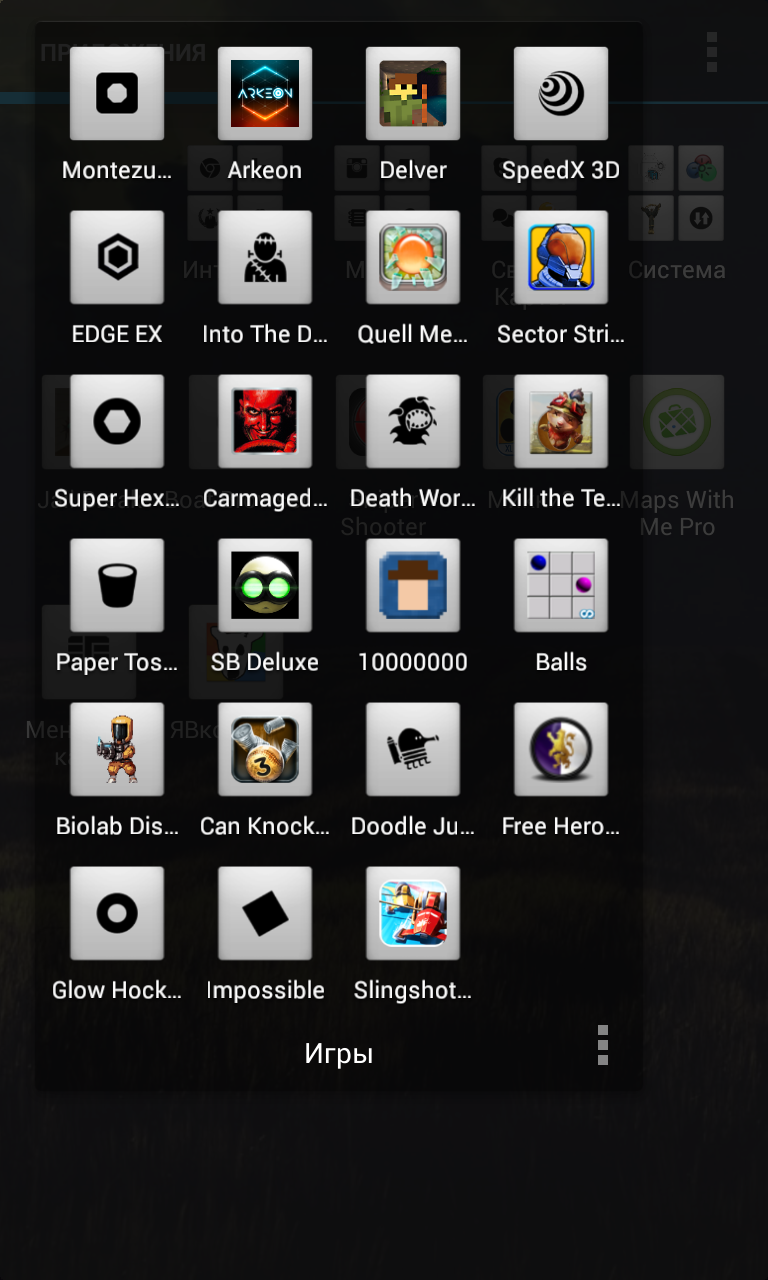Launch Can Knockdown 3
The image size is (768, 1280).
(x=265, y=750)
